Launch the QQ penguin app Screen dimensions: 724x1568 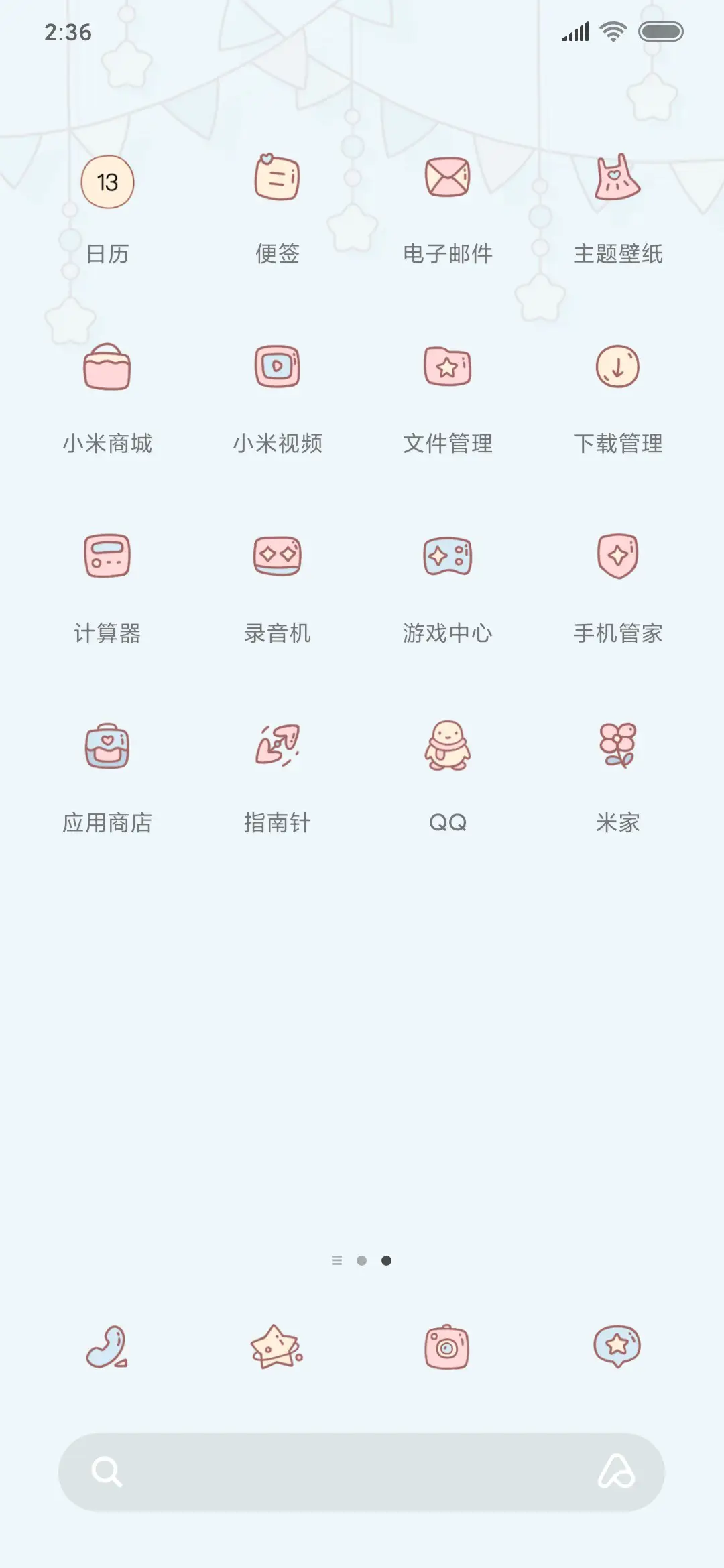click(448, 747)
